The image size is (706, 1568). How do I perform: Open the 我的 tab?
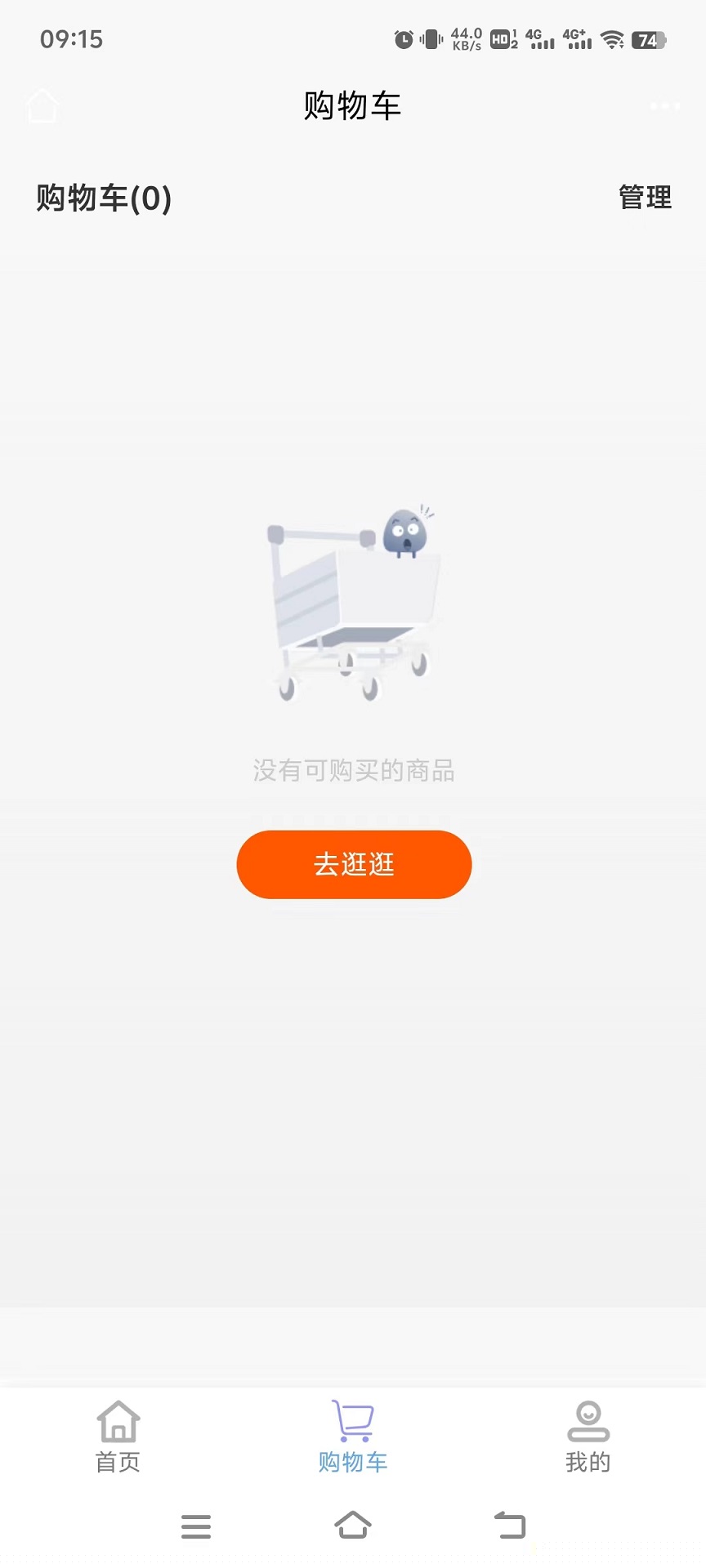588,1437
